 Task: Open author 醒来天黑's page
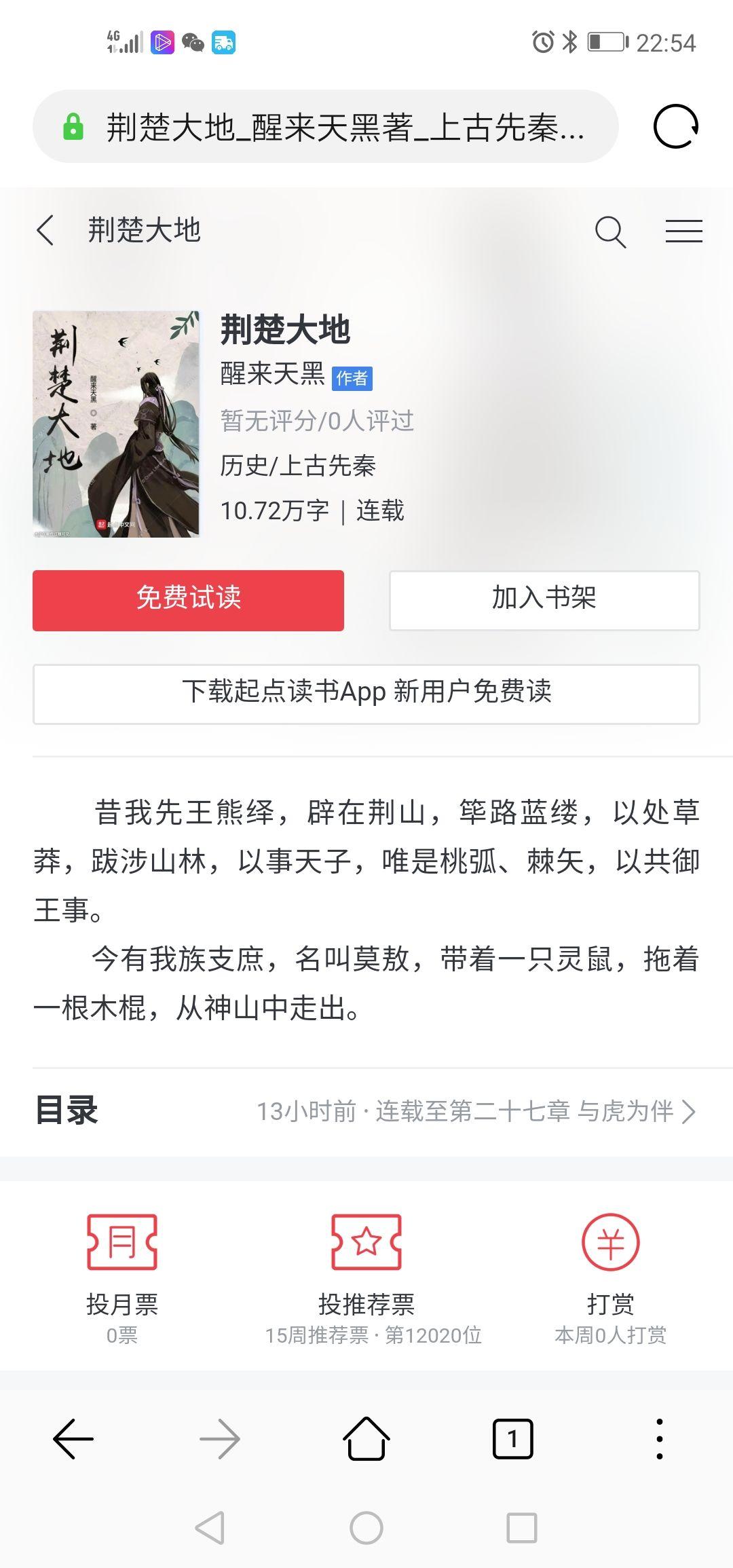273,374
